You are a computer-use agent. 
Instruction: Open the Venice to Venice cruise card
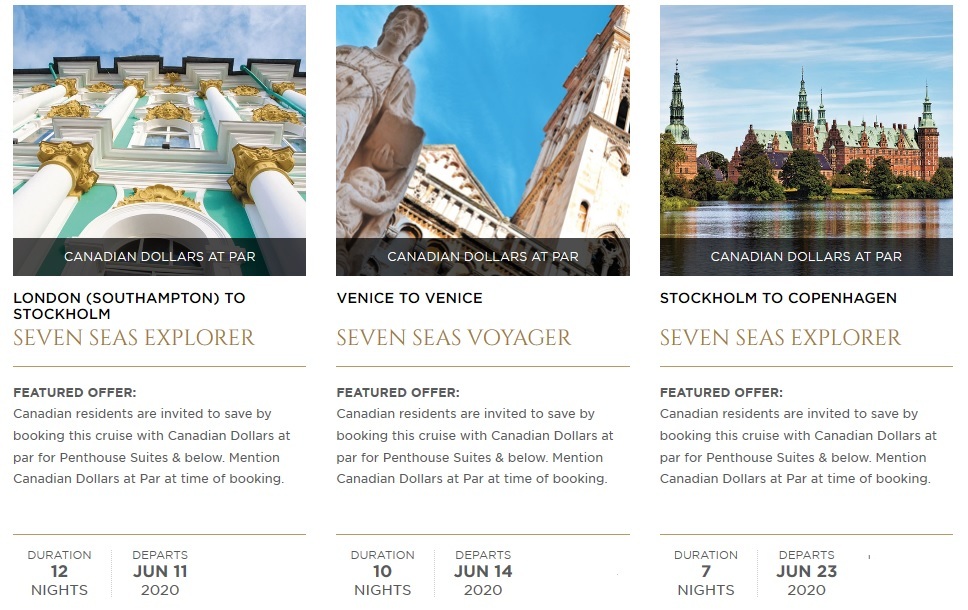tap(409, 298)
